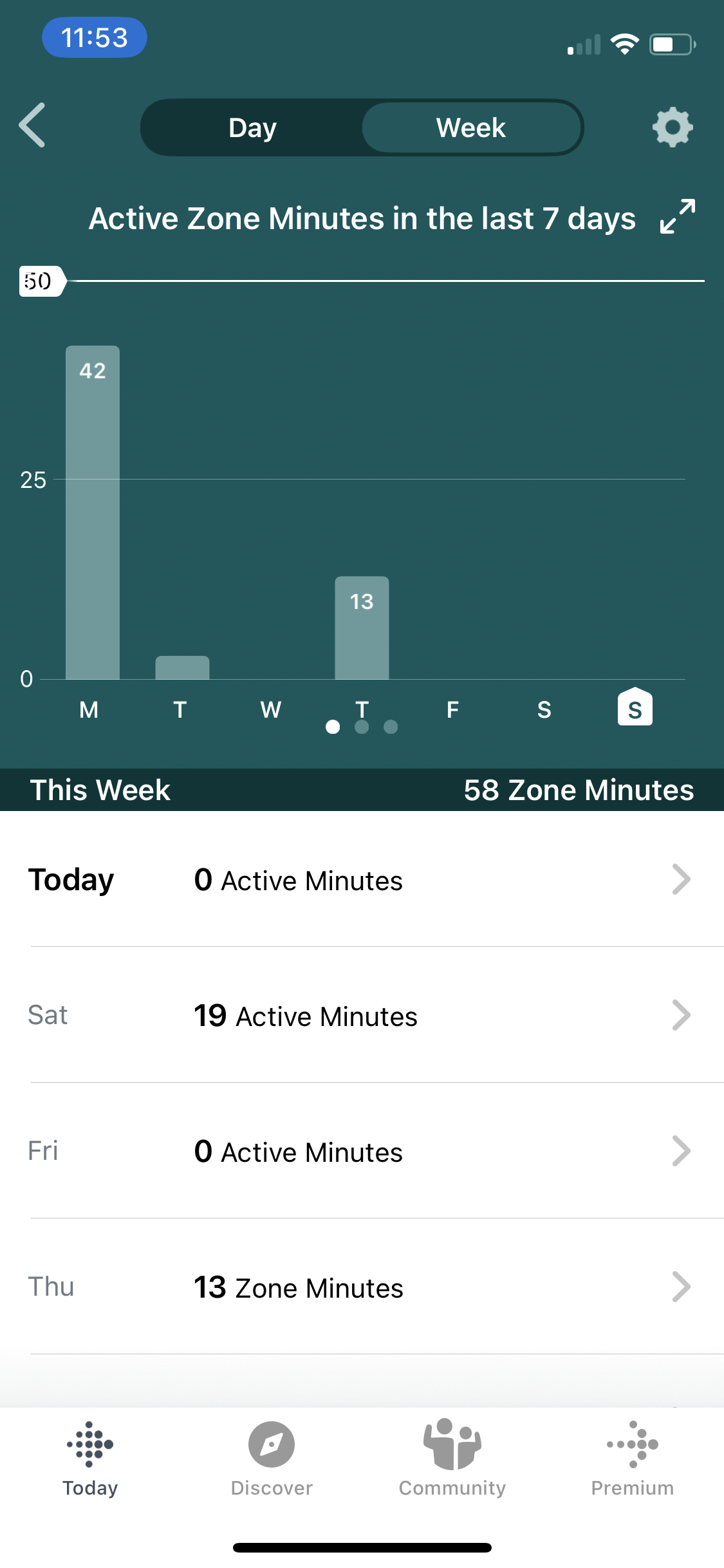The image size is (724, 1568).
Task: Go back using the left arrow
Action: (32, 126)
